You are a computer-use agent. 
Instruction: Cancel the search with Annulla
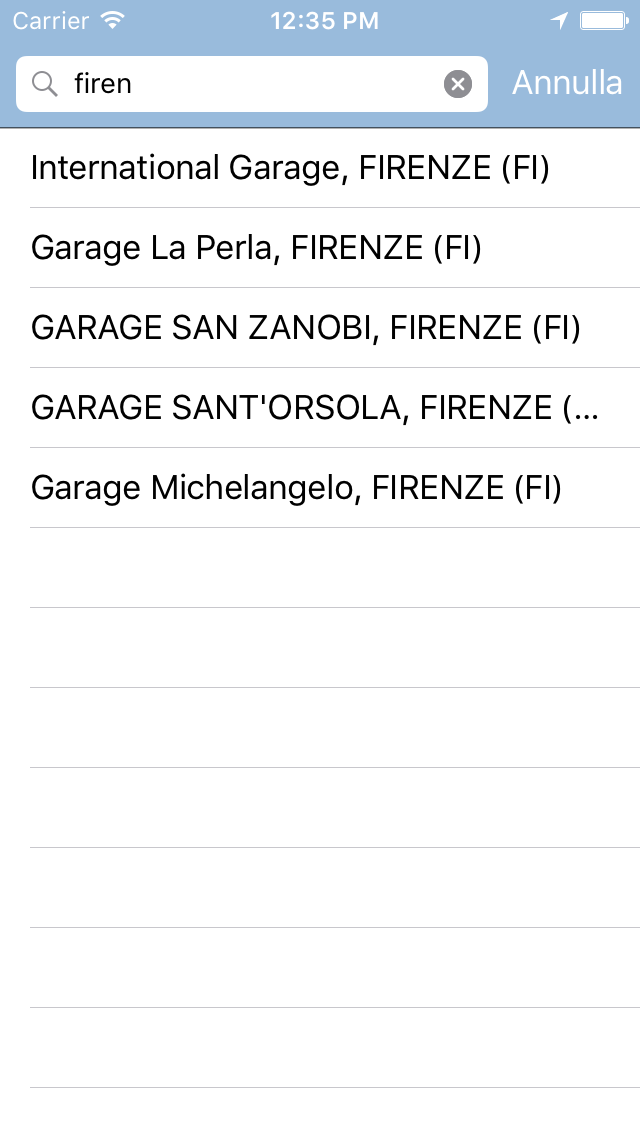pos(567,83)
